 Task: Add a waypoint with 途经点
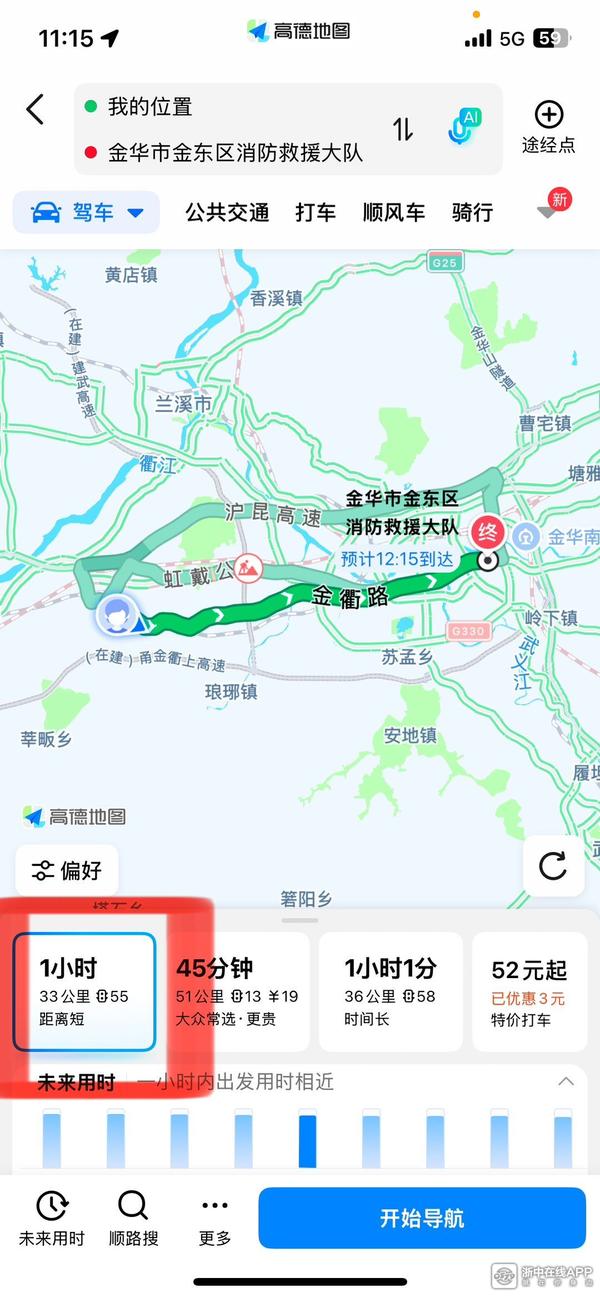coord(549,127)
